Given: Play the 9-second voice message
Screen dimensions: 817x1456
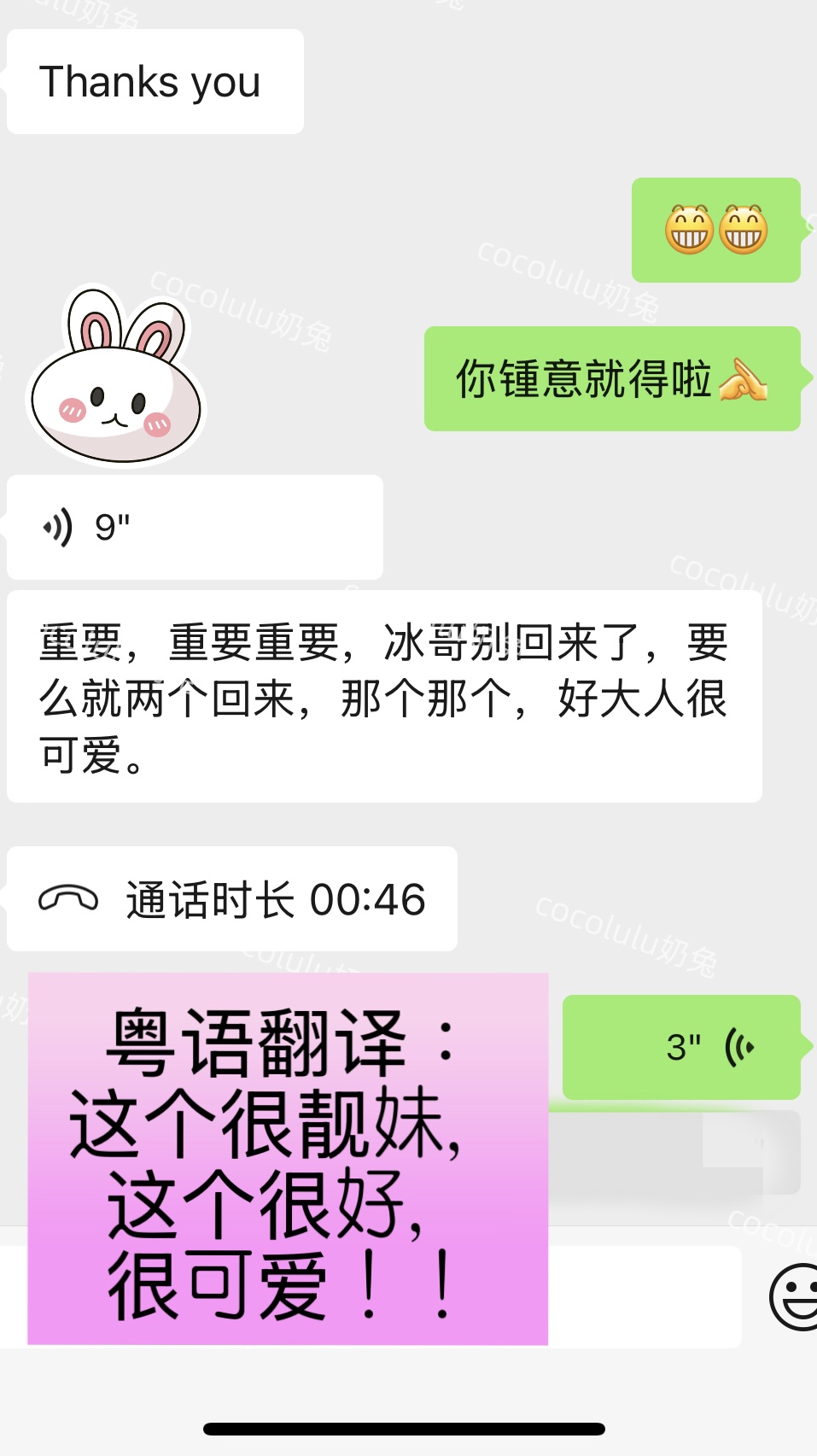Looking at the screenshot, I should pyautogui.click(x=195, y=527).
